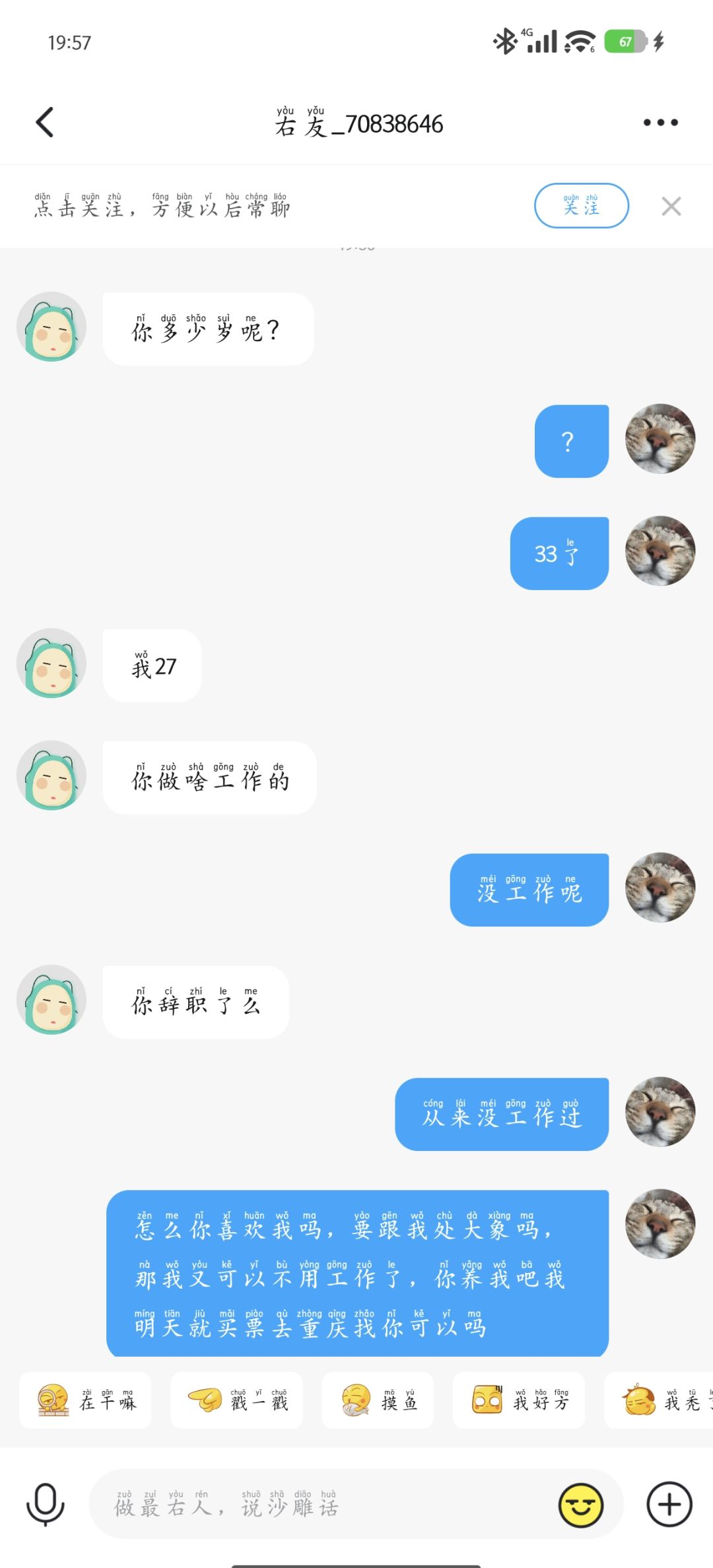Dismiss the follow banner with X

tap(673, 206)
